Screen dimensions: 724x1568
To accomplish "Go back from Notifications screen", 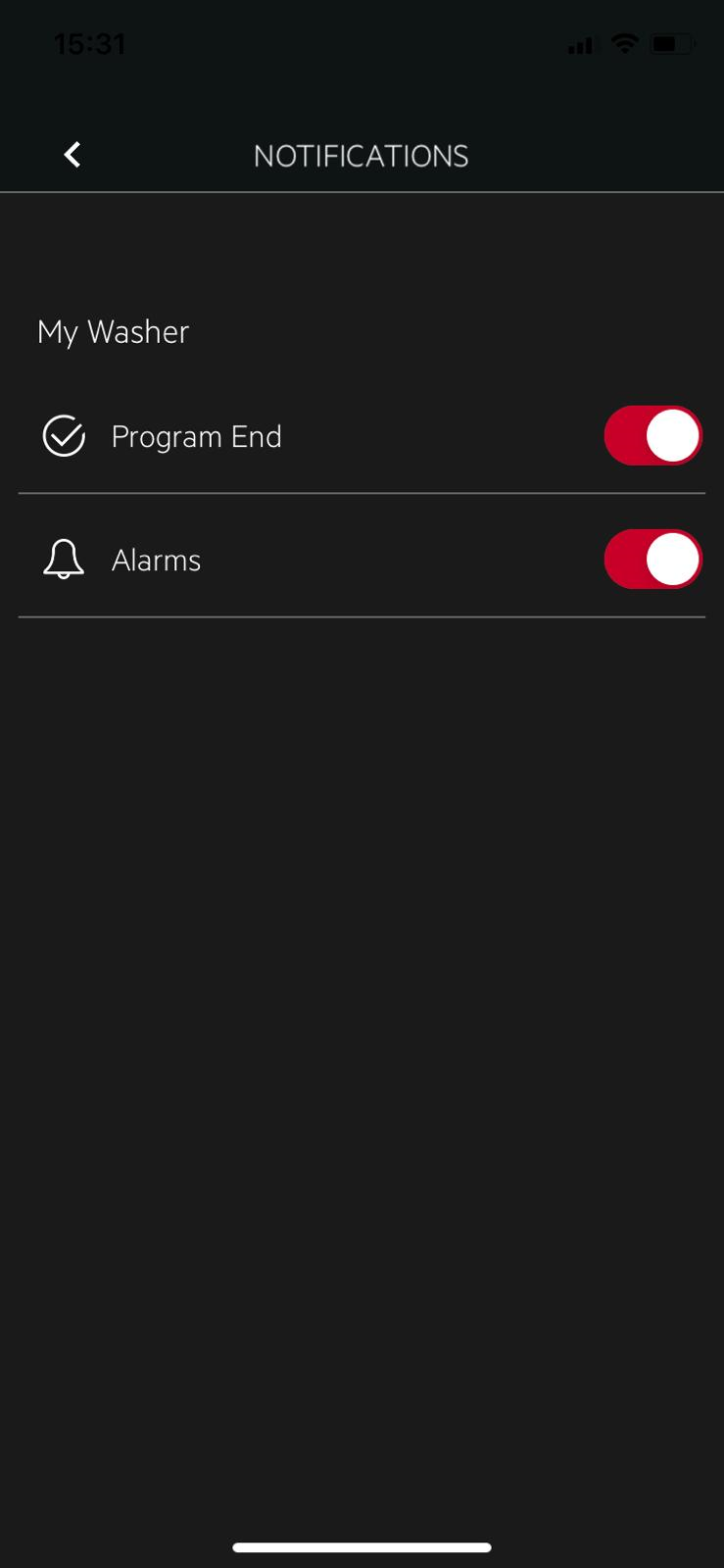I will pyautogui.click(x=72, y=155).
